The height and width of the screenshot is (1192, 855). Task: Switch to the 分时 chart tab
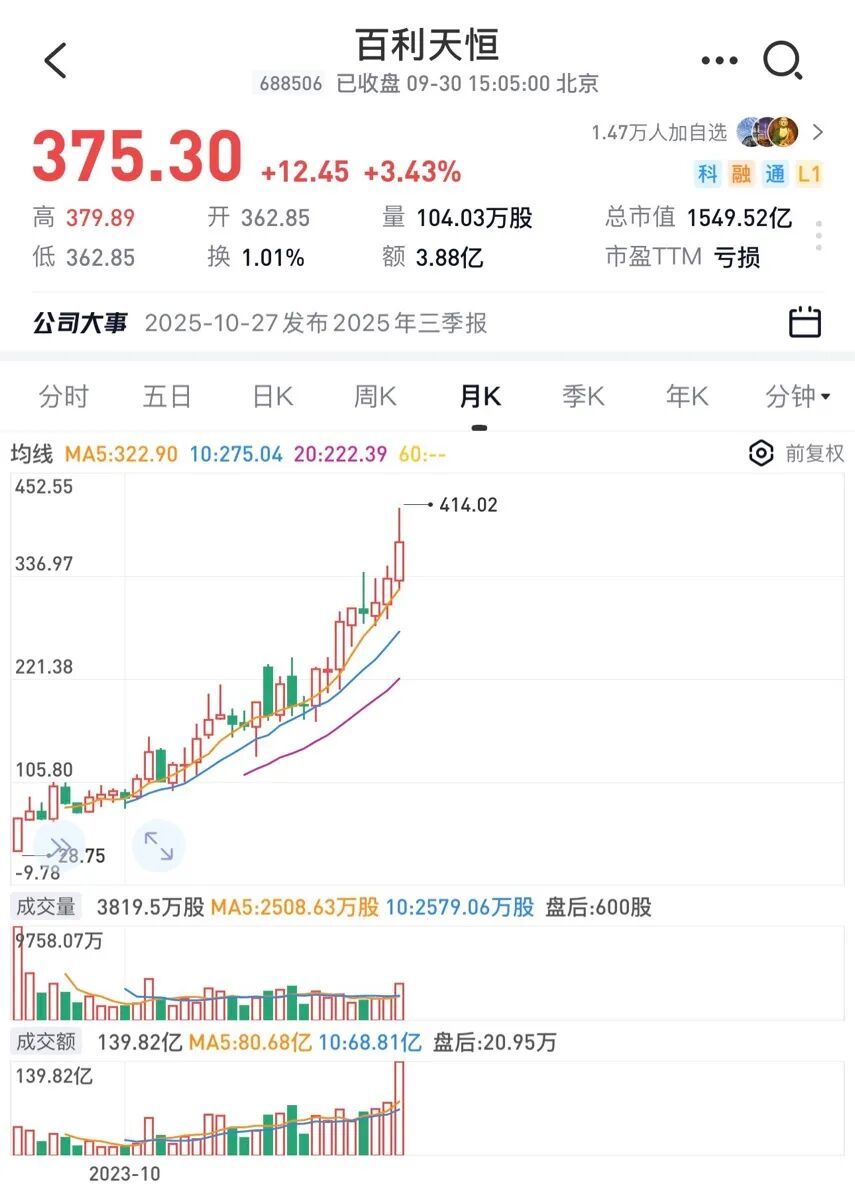(63, 397)
